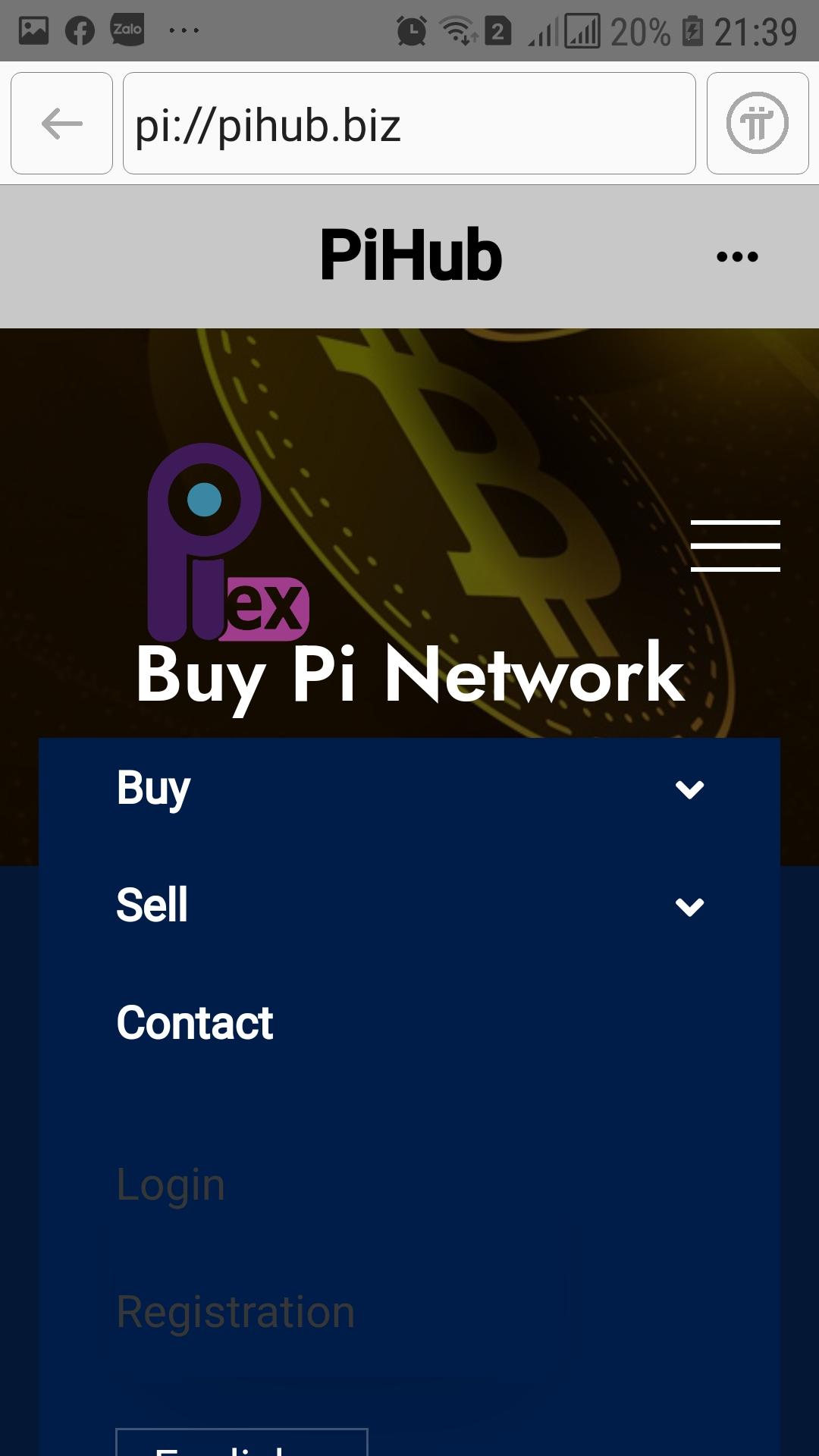Open the Registration page

point(235,1312)
